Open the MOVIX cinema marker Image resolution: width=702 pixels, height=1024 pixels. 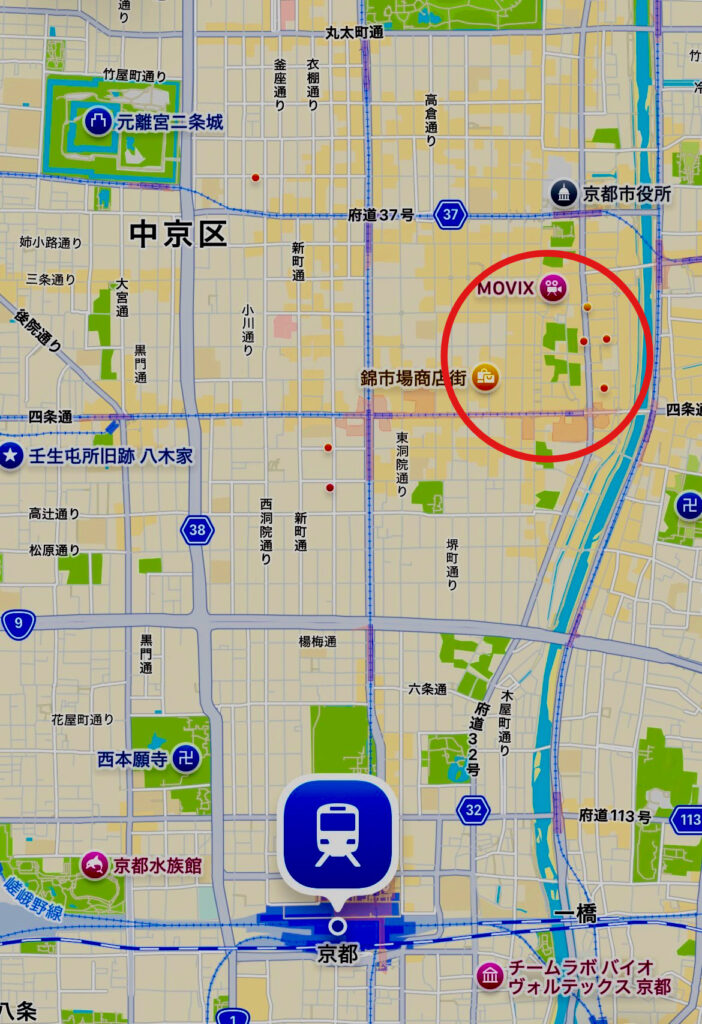click(552, 289)
